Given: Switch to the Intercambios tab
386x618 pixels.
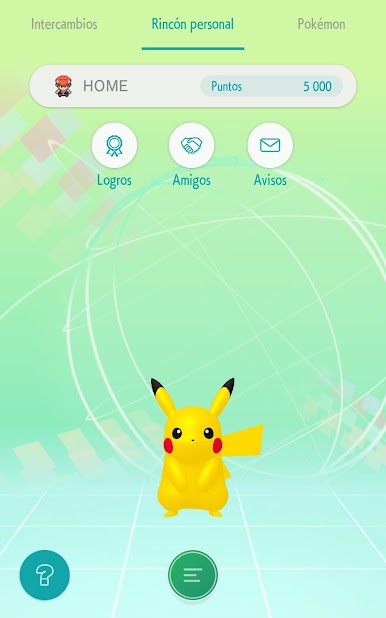Looking at the screenshot, I should coord(64,24).
